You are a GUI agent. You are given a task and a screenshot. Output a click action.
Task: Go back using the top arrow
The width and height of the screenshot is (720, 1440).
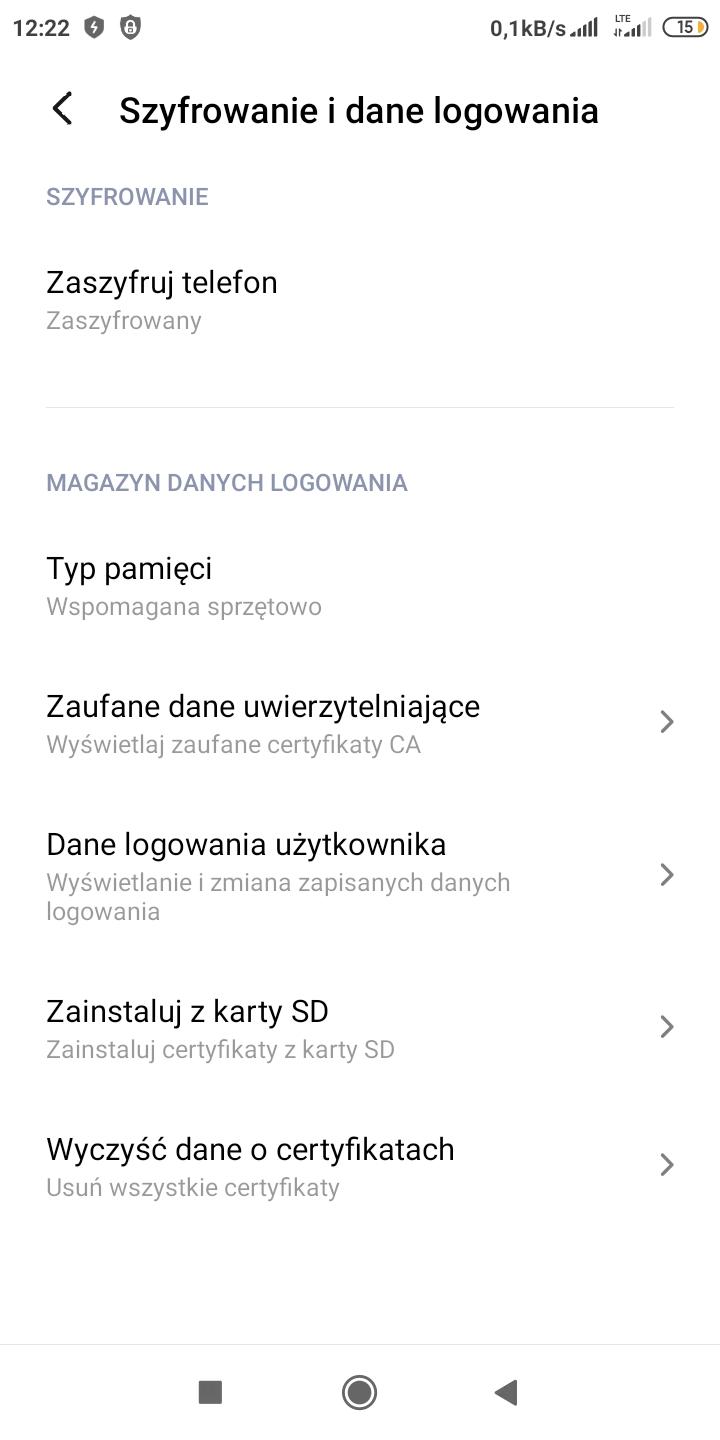pos(63,109)
